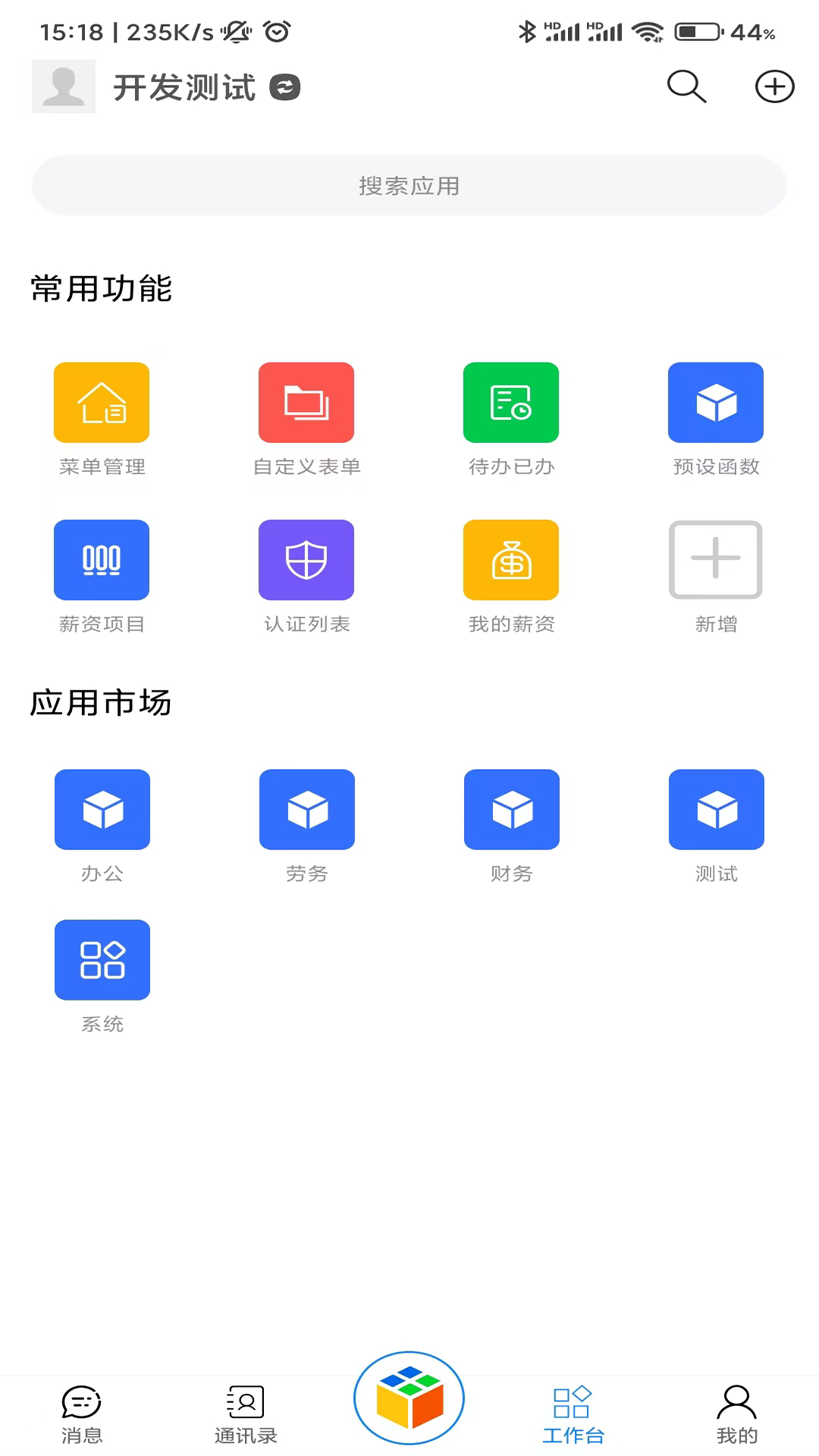819x1456 pixels.
Task: Tap the plus circle icon
Action: tap(774, 86)
